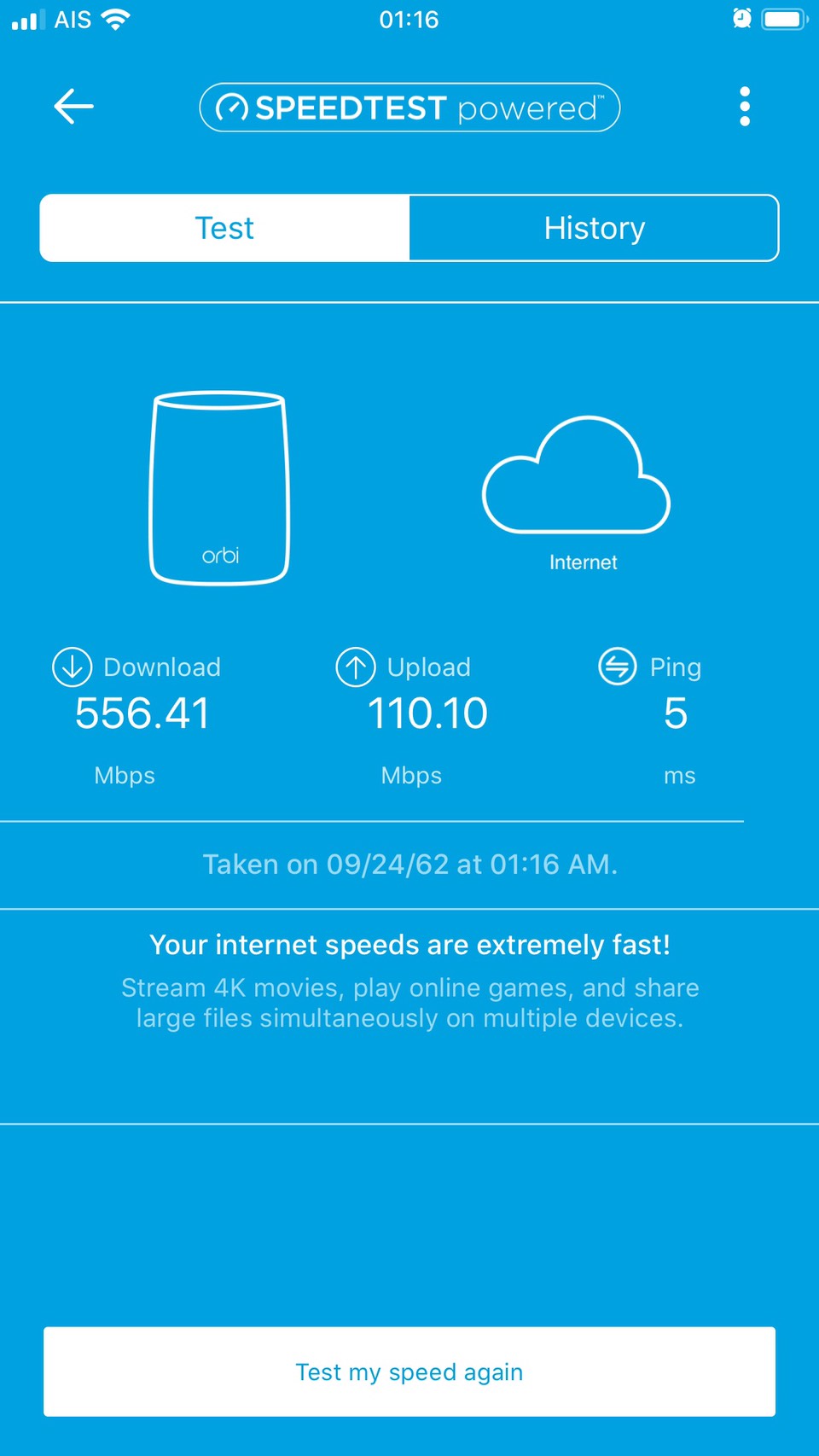The height and width of the screenshot is (1456, 819).
Task: Open the three-dot overflow menu
Action: (745, 107)
